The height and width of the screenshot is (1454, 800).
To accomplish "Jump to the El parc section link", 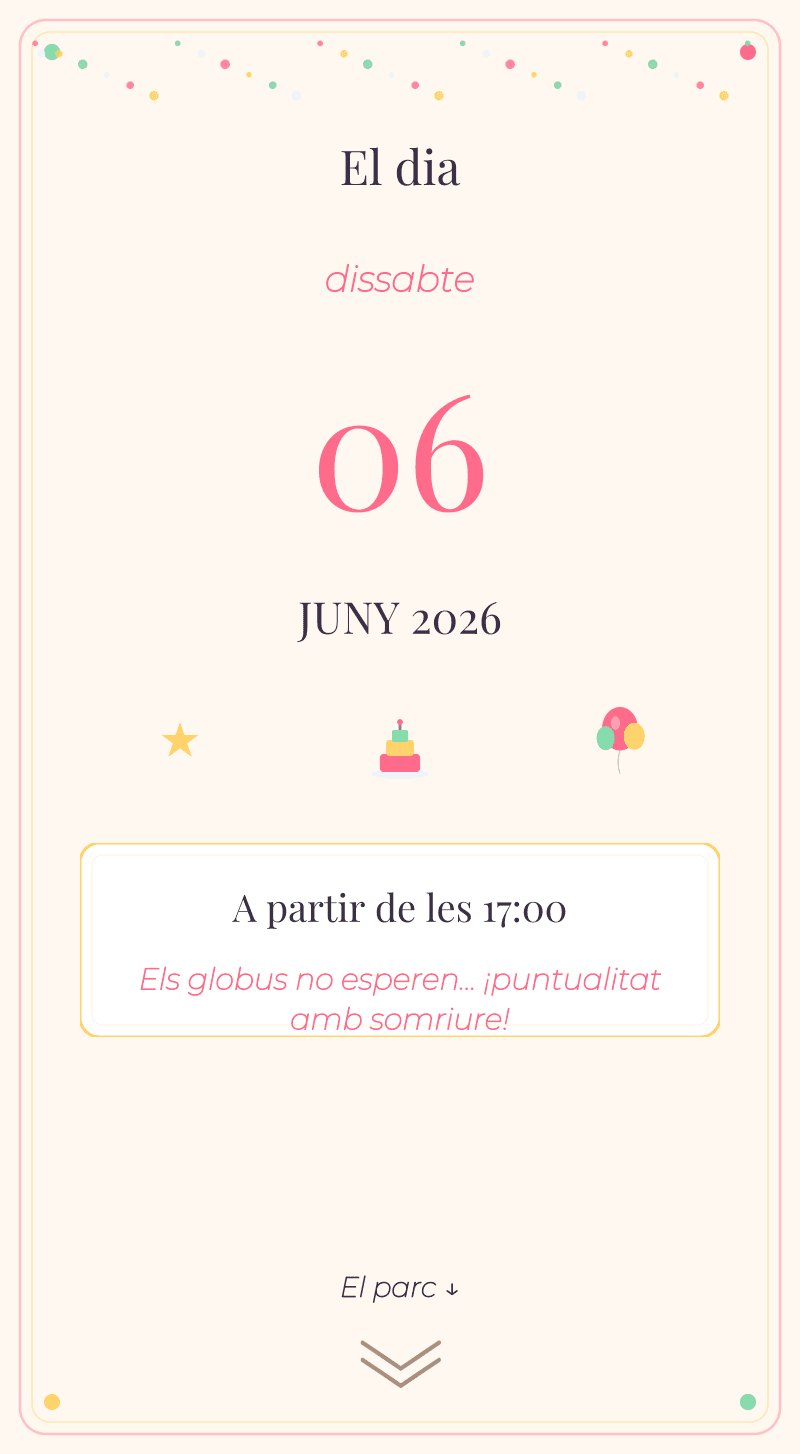I will pos(400,1288).
